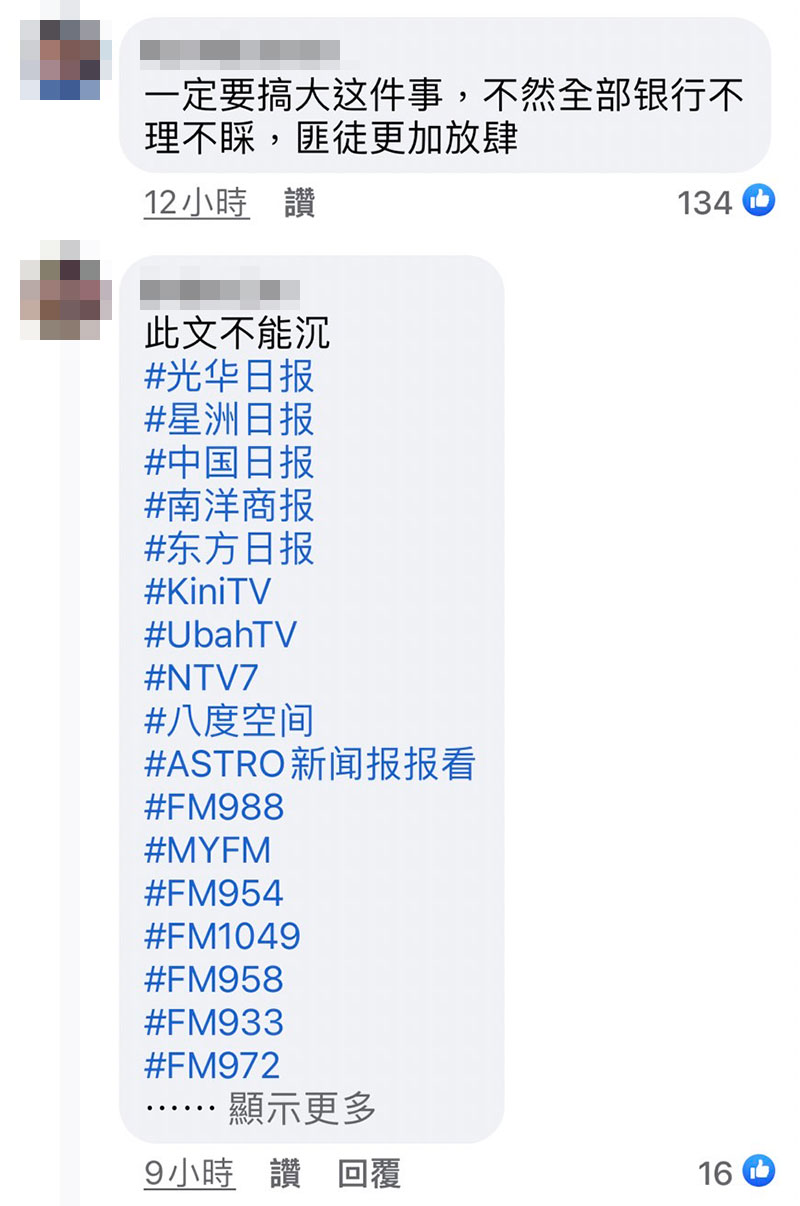Like the 此文不能沉 comment
Image resolution: width=800 pixels, height=1206 pixels.
[285, 1173]
